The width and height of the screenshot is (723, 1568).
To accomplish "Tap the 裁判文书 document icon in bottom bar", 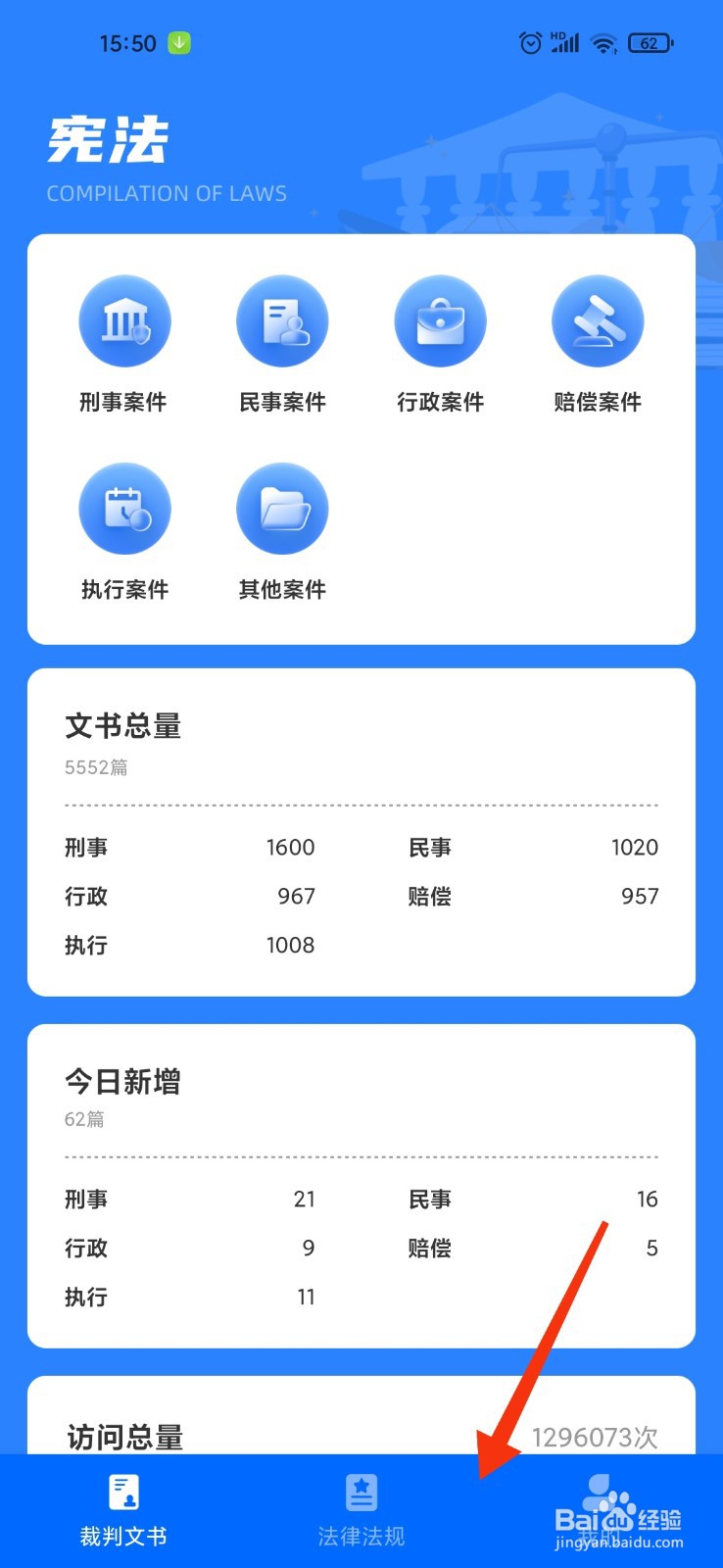I will coord(121,1493).
